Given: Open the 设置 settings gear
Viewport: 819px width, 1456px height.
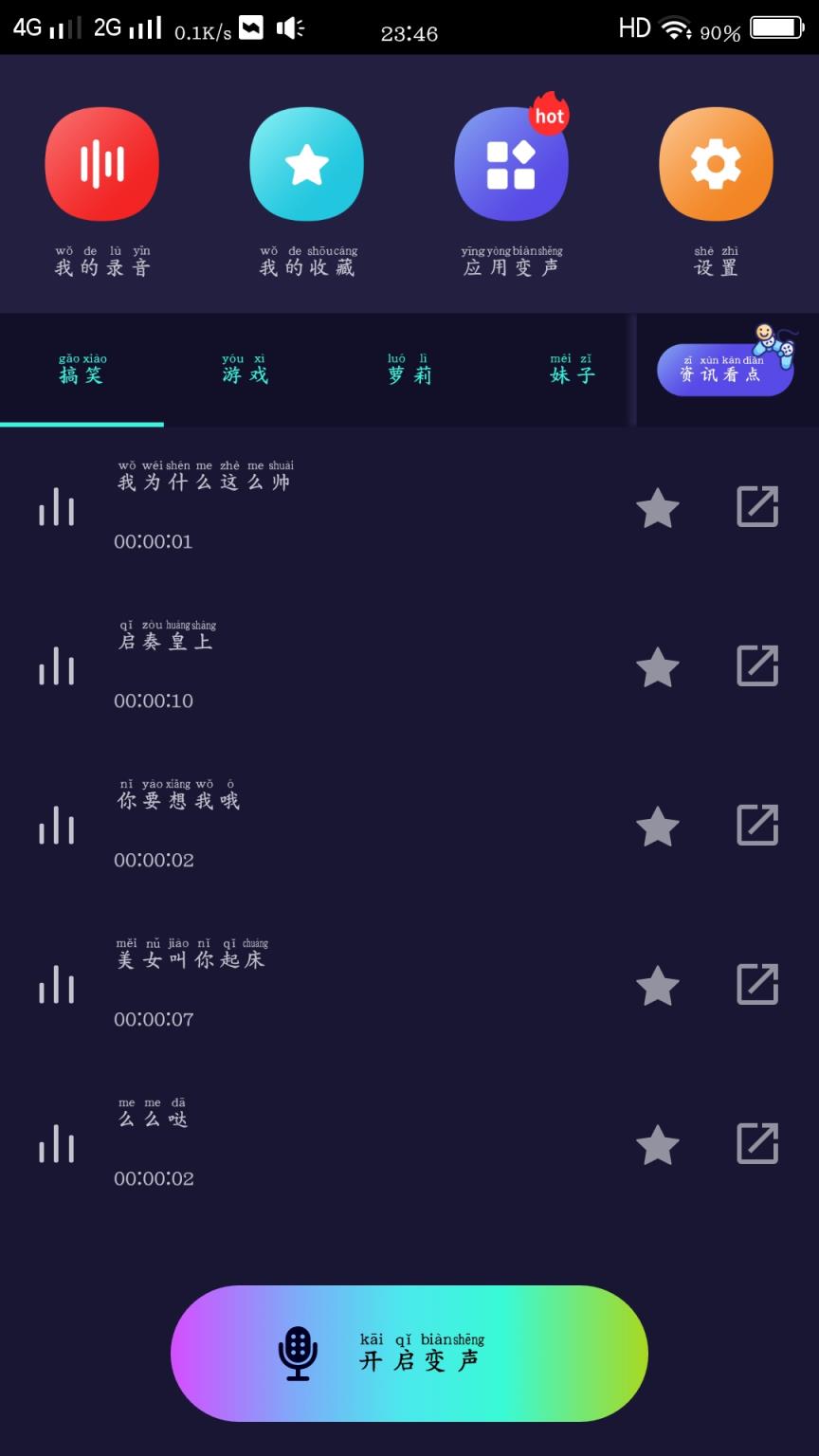Looking at the screenshot, I should pyautogui.click(x=716, y=163).
